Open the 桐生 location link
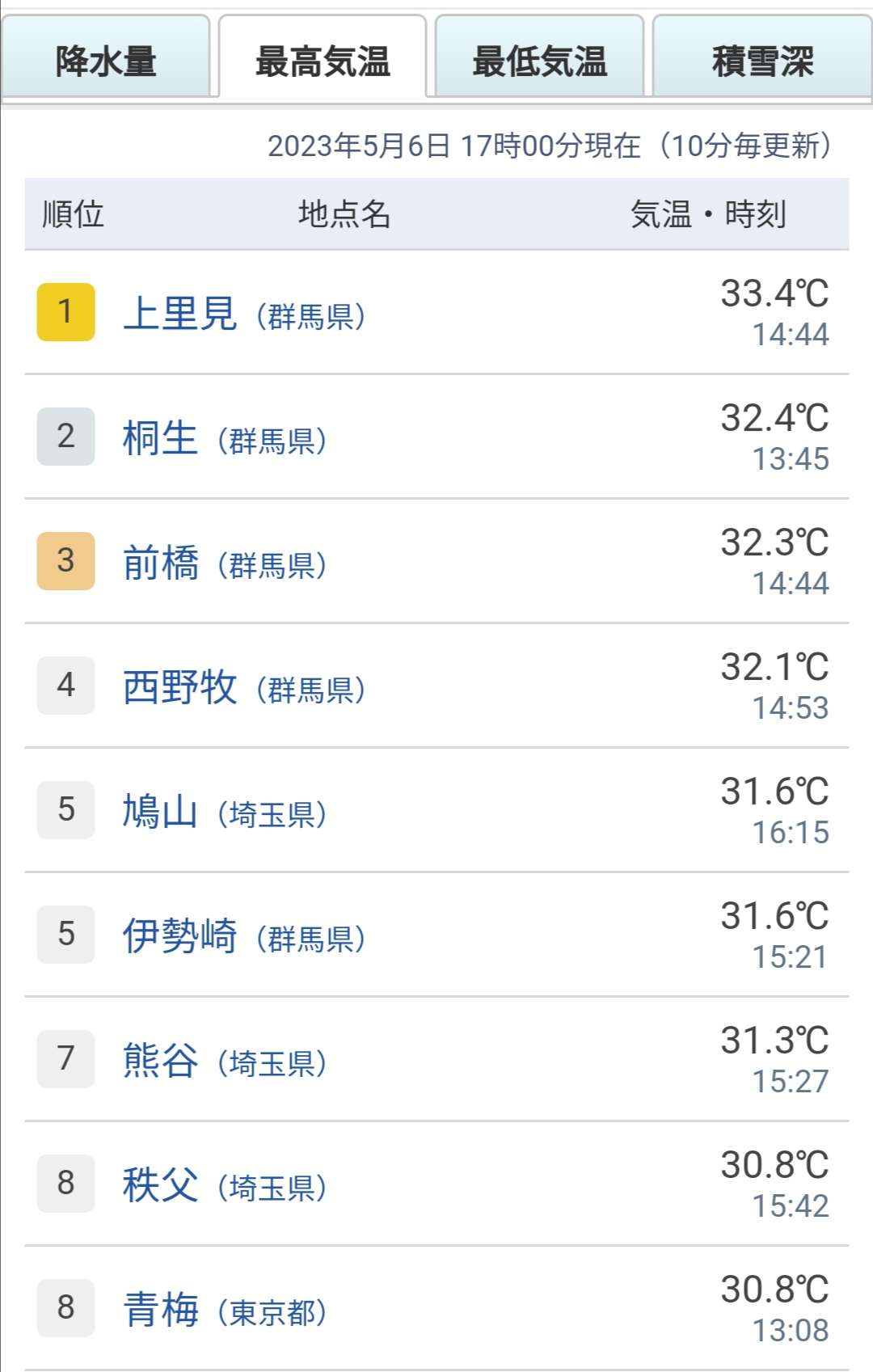This screenshot has height=1372, width=873. pos(160,438)
